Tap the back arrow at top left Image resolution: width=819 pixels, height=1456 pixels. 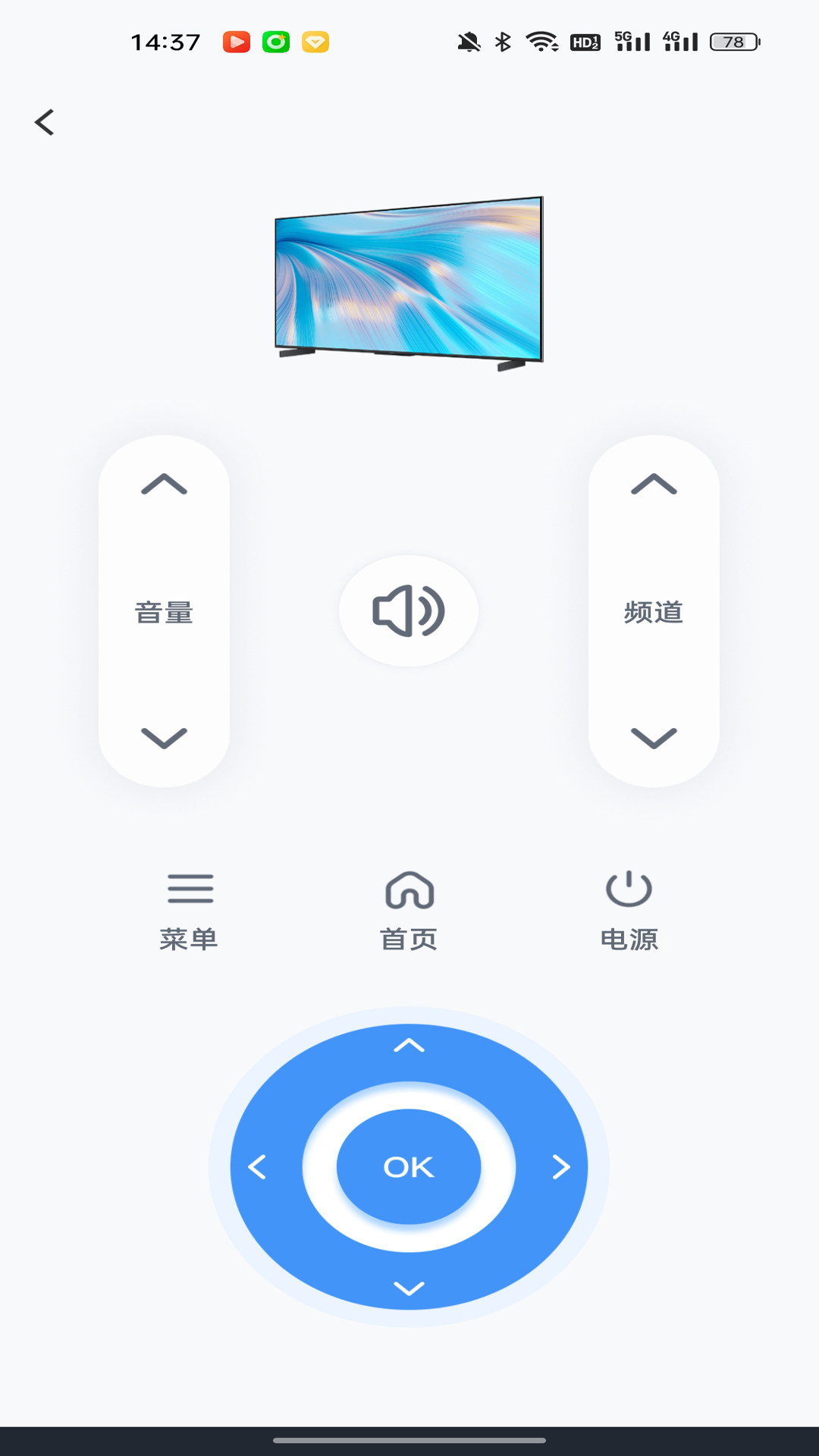45,121
